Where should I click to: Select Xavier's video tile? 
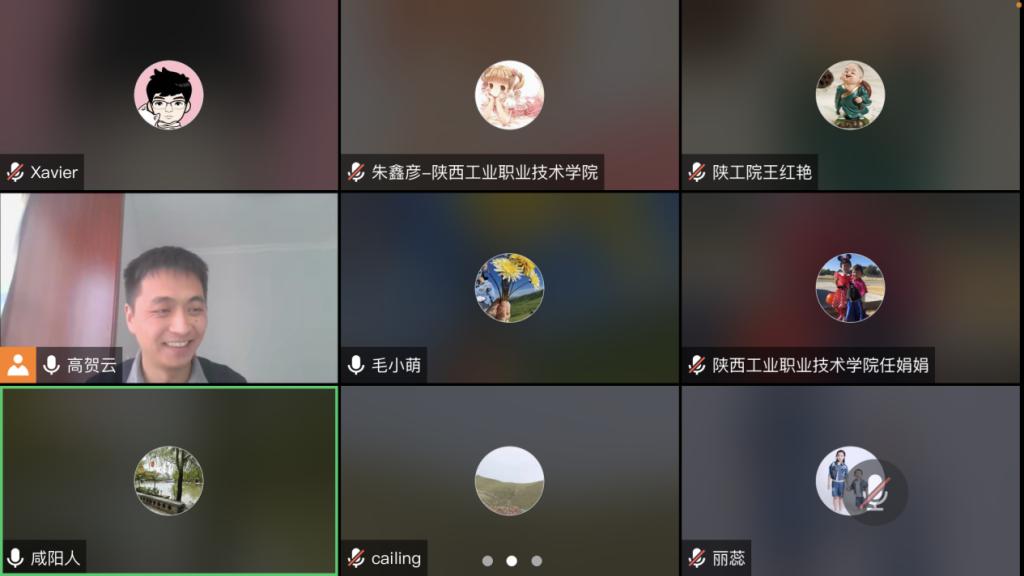tap(168, 95)
